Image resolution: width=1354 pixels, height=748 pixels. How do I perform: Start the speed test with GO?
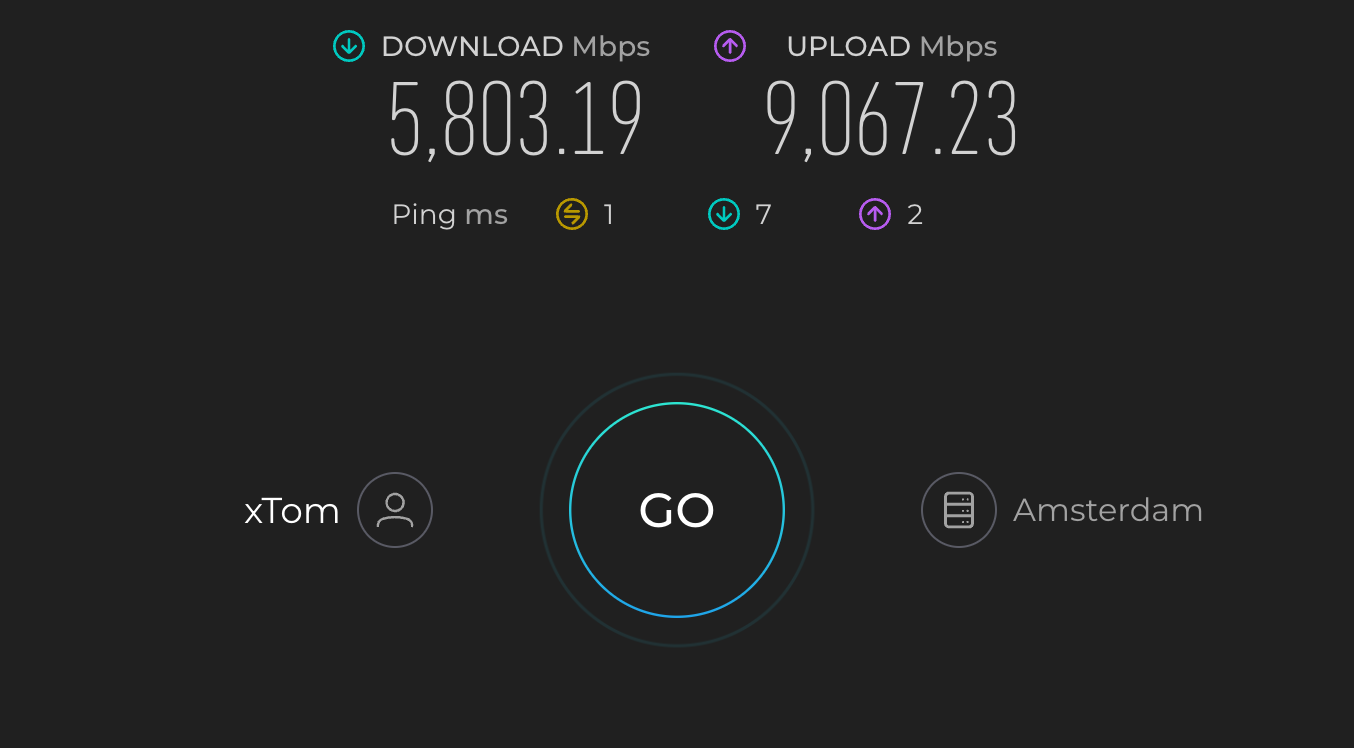point(677,510)
